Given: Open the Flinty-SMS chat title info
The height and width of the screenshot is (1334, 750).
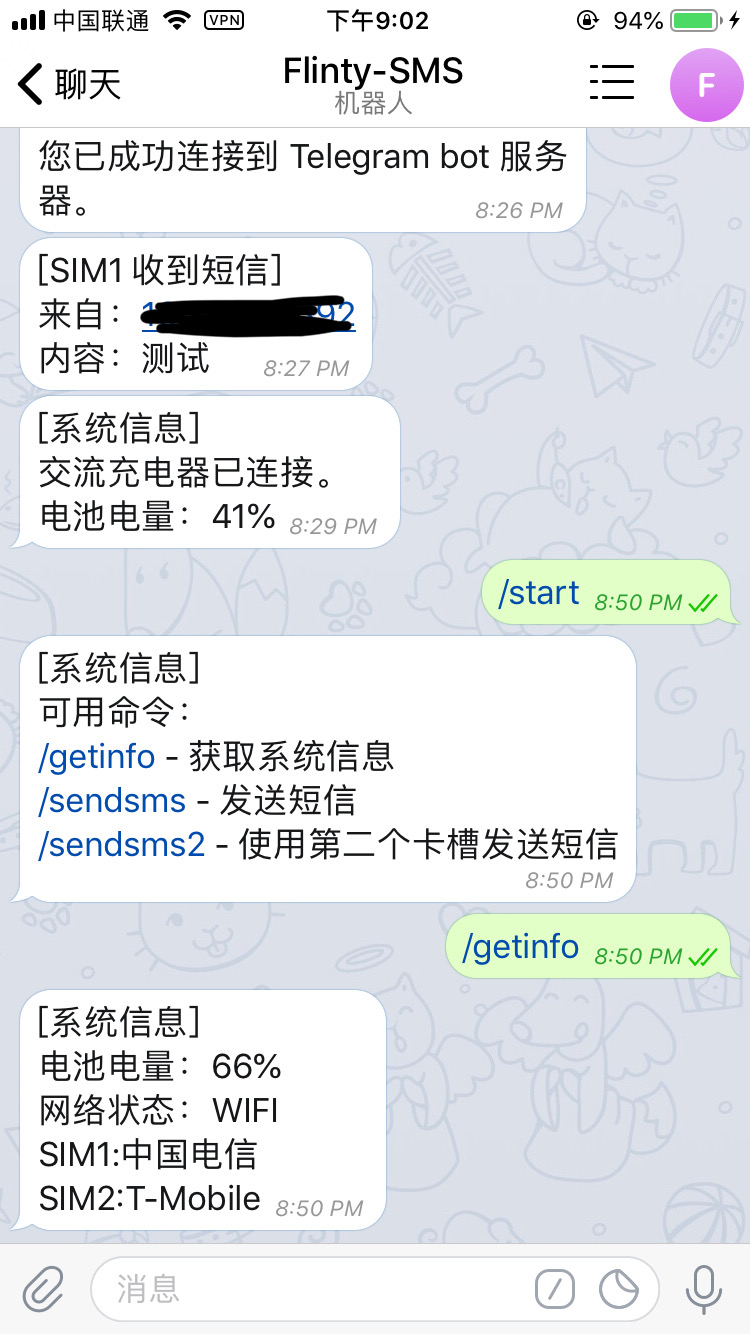Looking at the screenshot, I should tap(373, 83).
